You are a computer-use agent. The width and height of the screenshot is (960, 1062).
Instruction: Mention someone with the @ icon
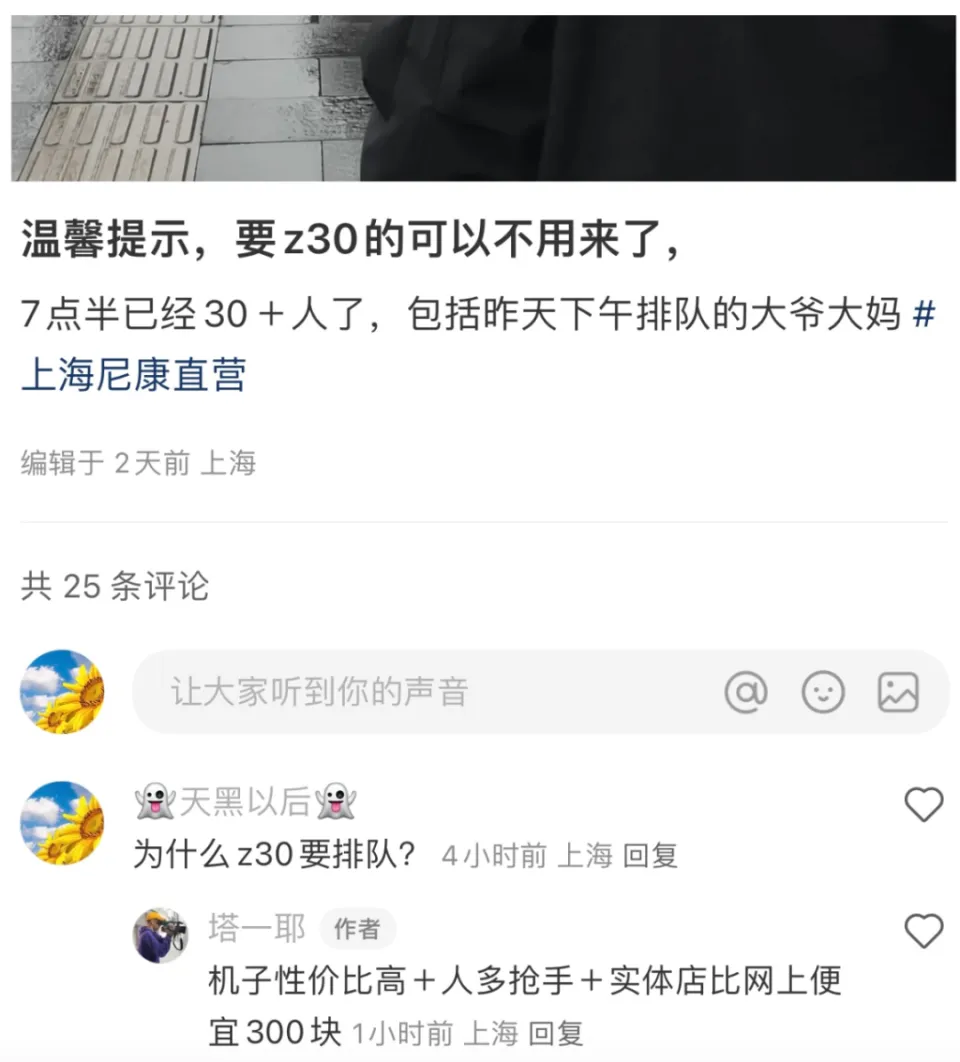[x=746, y=692]
